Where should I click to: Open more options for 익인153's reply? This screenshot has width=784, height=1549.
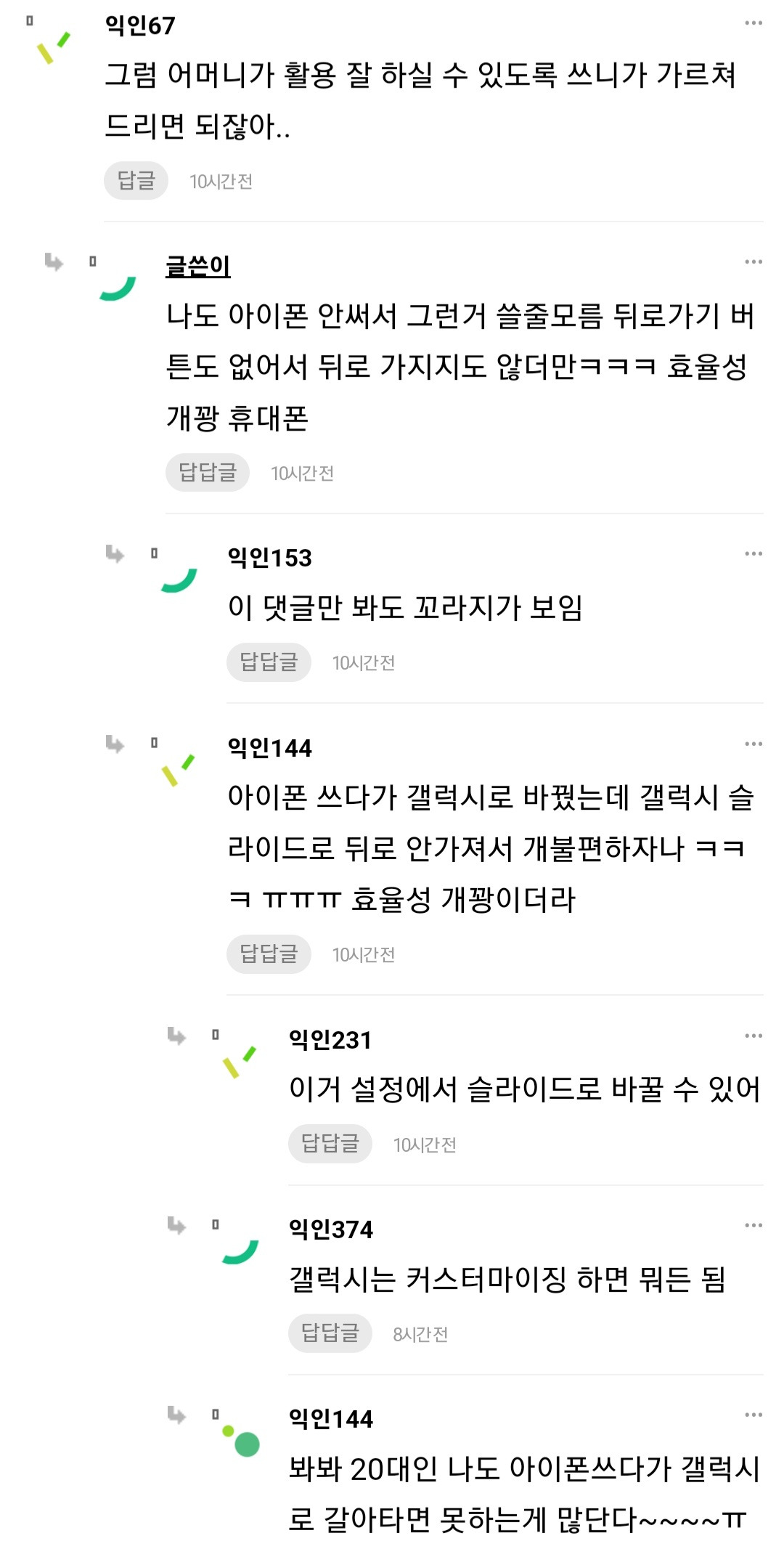pos(754,554)
